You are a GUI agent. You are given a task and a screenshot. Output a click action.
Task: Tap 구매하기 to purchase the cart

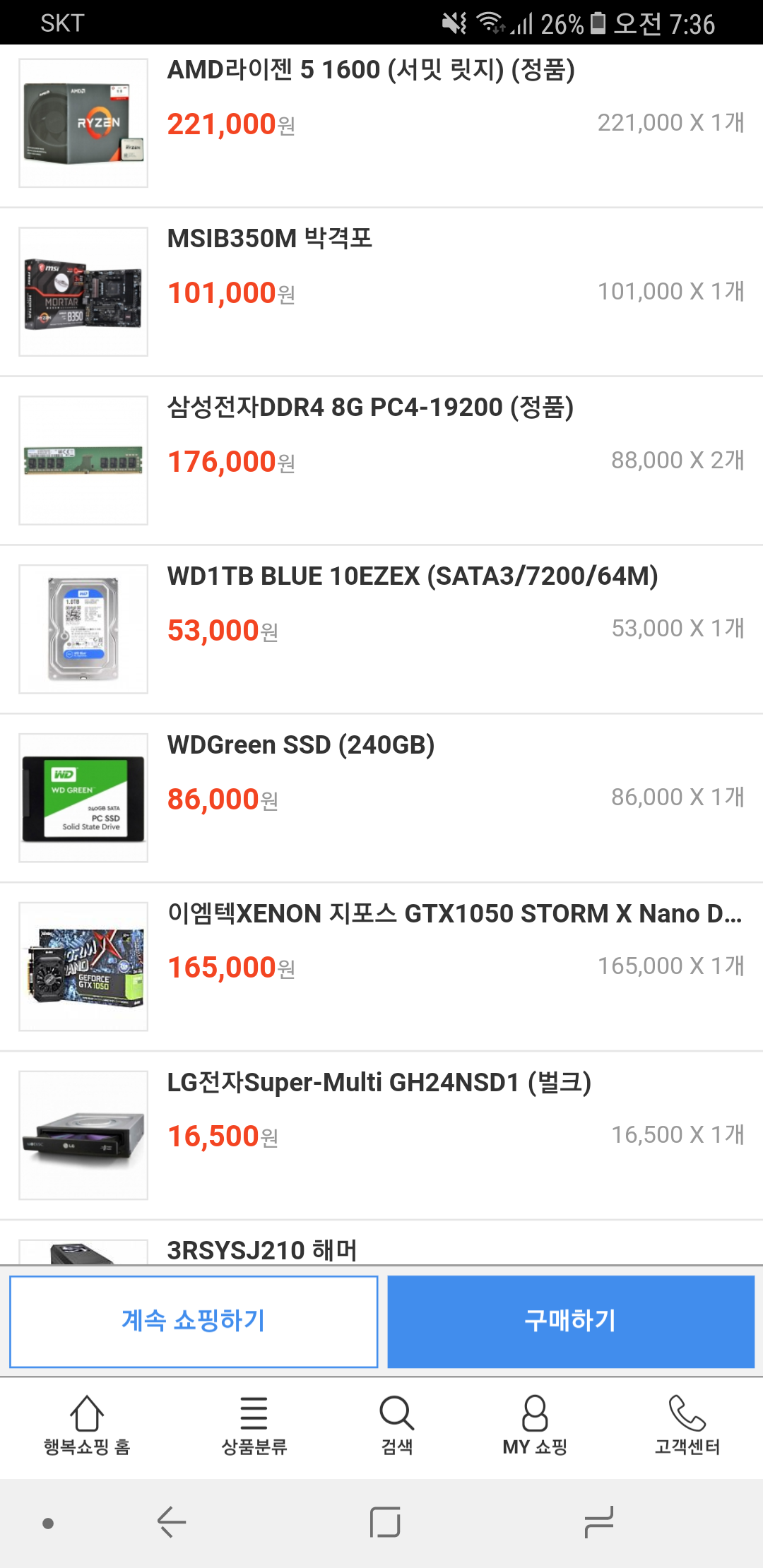pos(571,1321)
